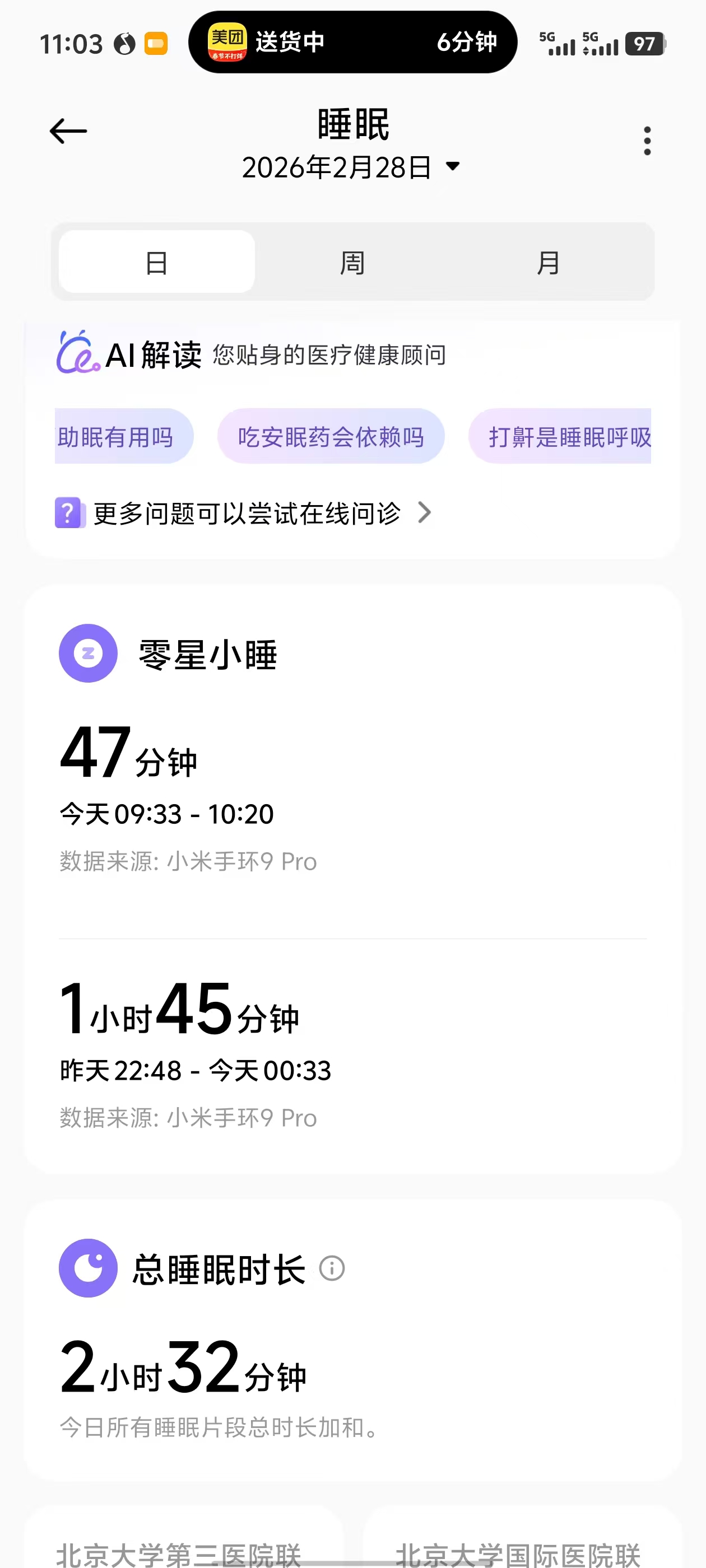The height and width of the screenshot is (1568, 706).
Task: Open the 美团 送货中 delivery pill
Action: point(352,42)
